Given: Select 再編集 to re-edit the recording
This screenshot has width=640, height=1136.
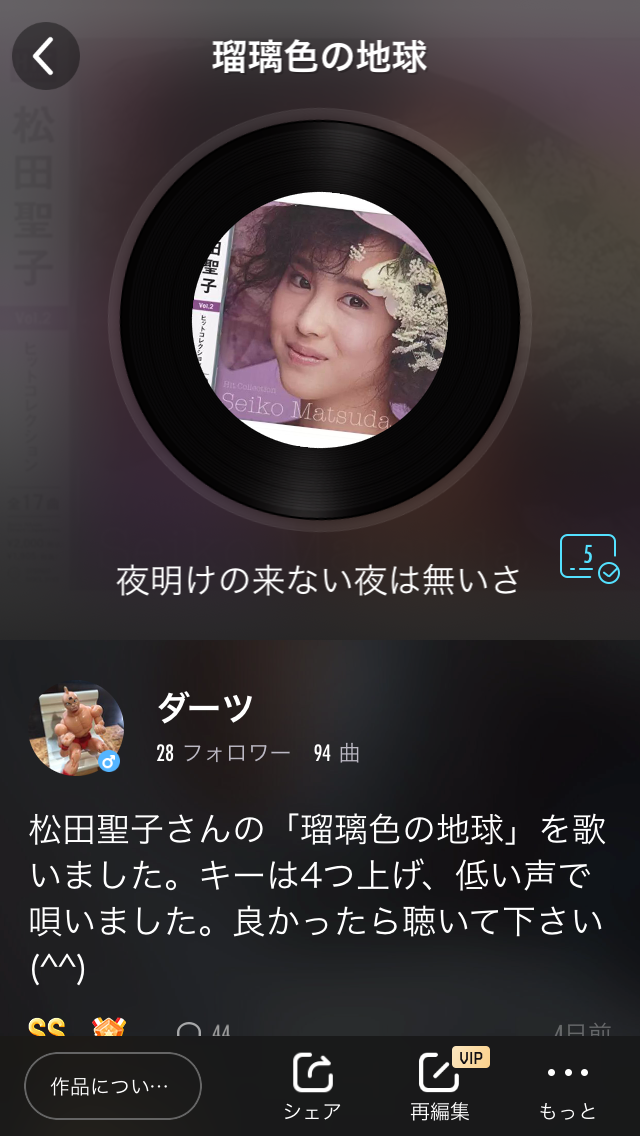Looking at the screenshot, I should pos(440,1085).
